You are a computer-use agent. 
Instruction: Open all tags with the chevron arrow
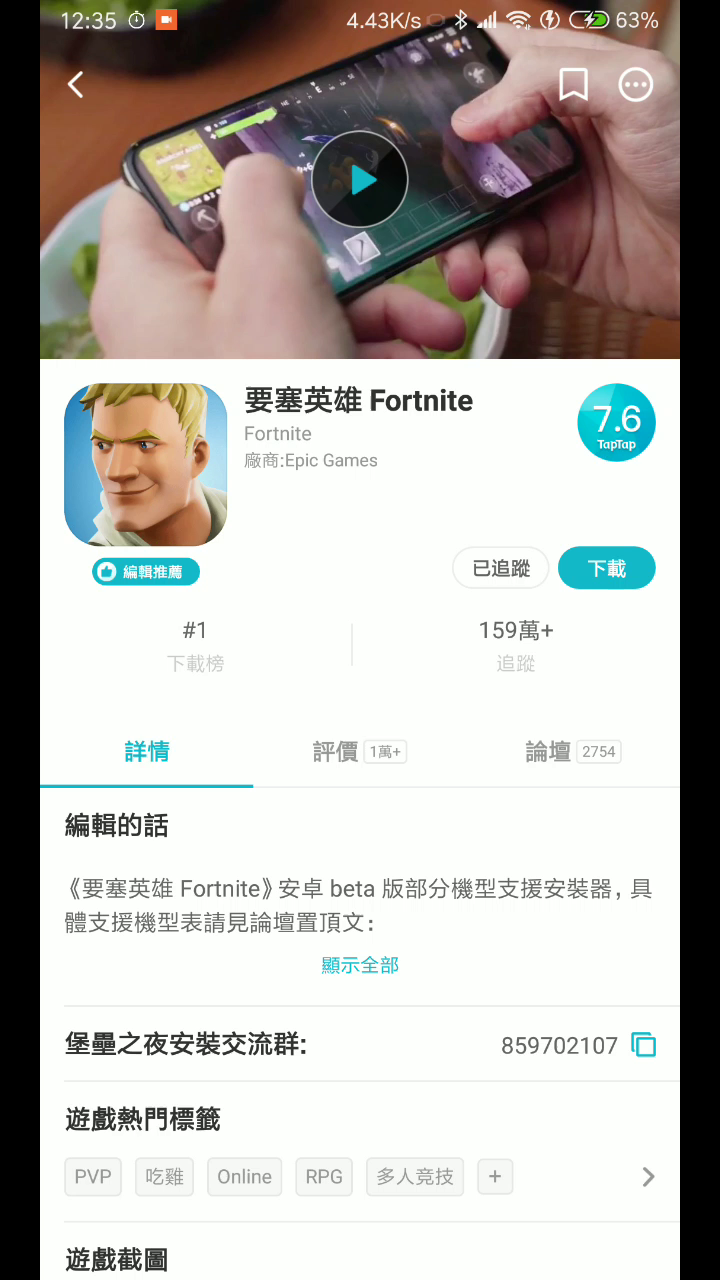(x=648, y=1177)
